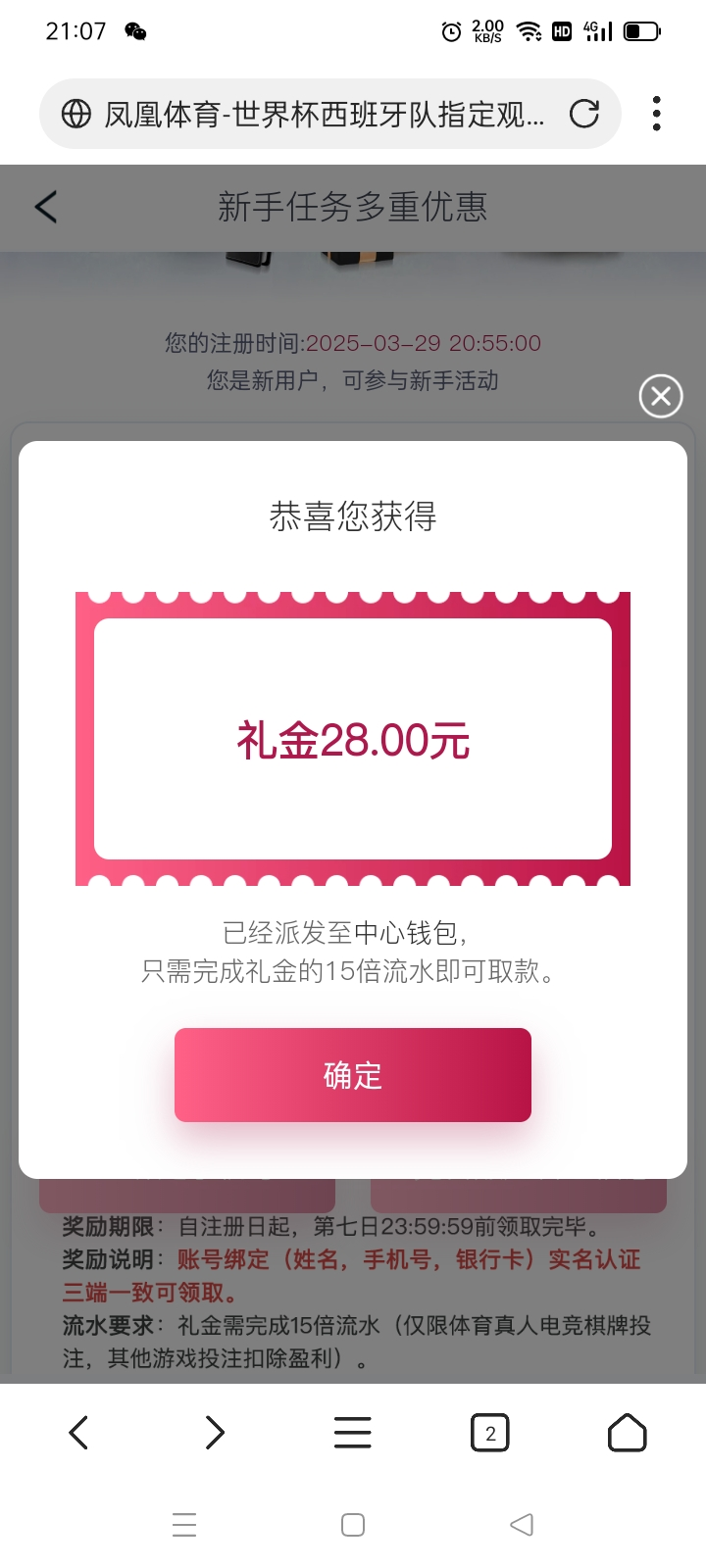
Task: Navigate forward in browser toolbar
Action: (x=215, y=1433)
